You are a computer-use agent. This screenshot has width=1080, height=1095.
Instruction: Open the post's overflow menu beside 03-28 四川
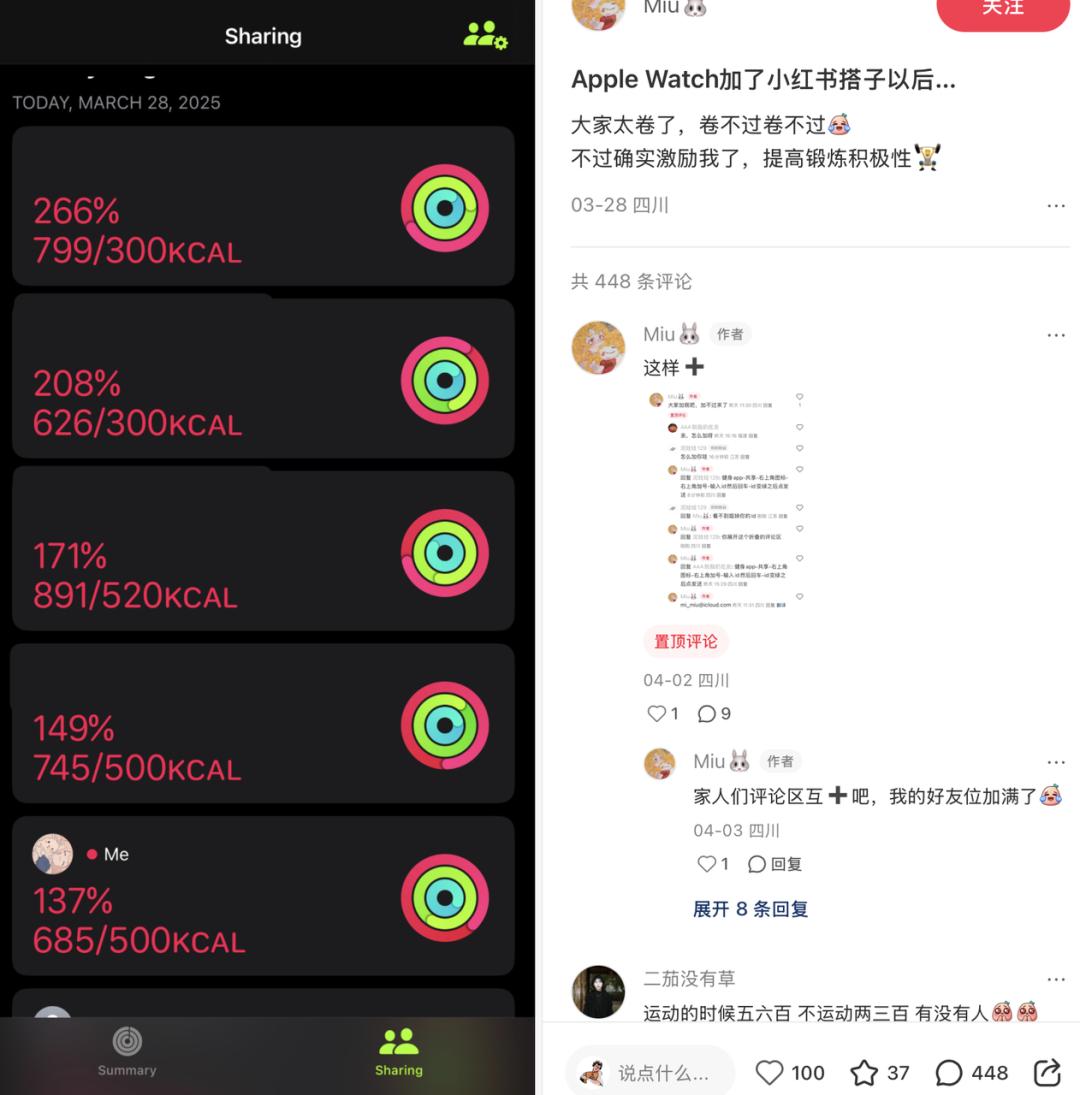(1055, 206)
